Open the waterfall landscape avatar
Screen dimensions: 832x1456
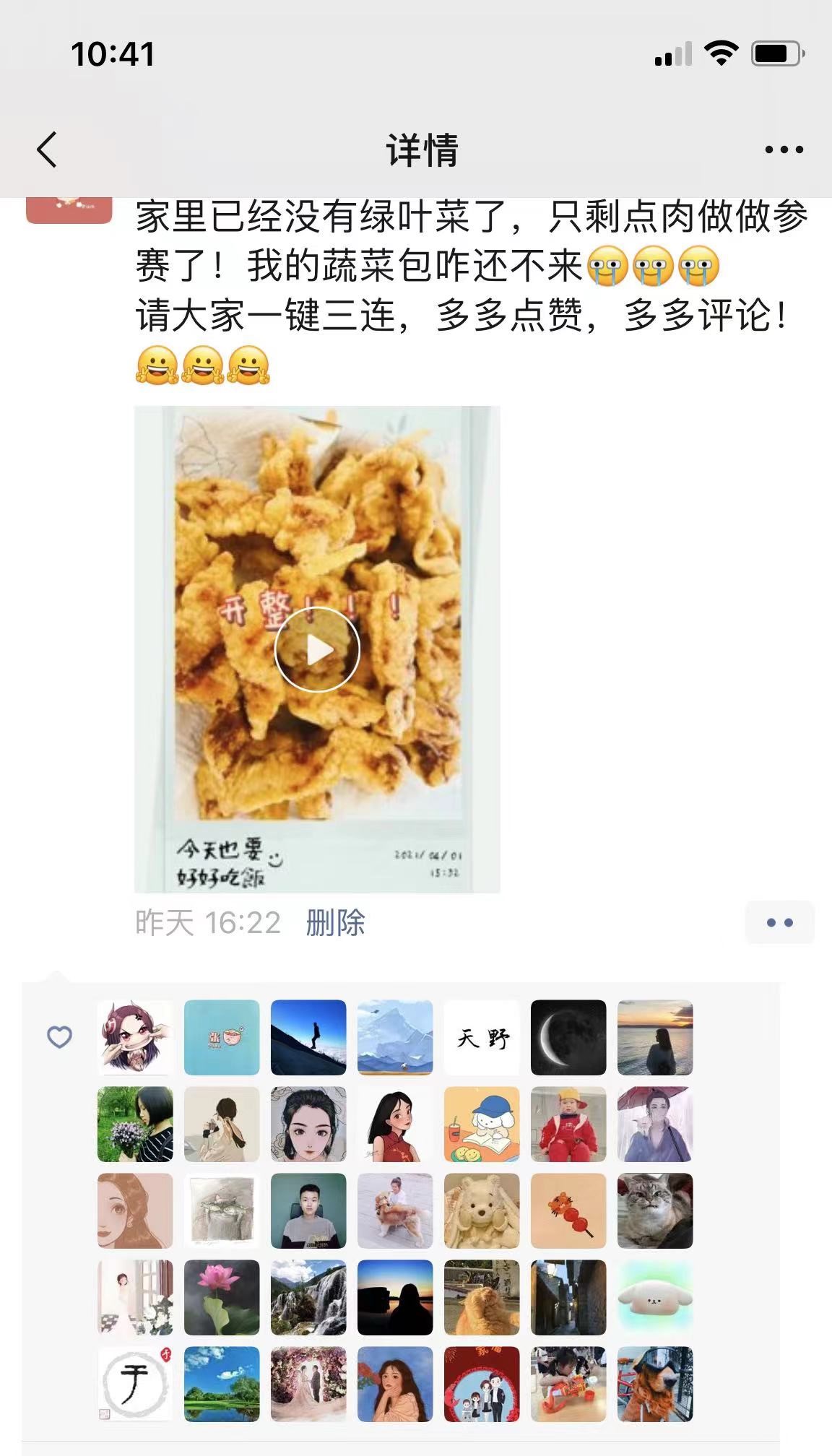pyautogui.click(x=308, y=1298)
